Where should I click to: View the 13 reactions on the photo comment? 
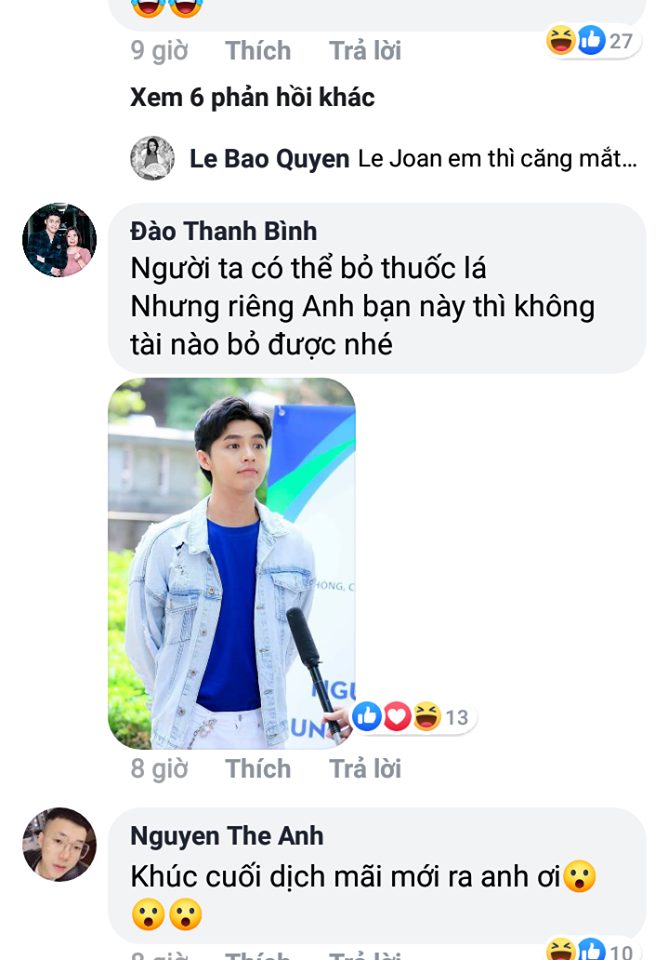point(412,716)
